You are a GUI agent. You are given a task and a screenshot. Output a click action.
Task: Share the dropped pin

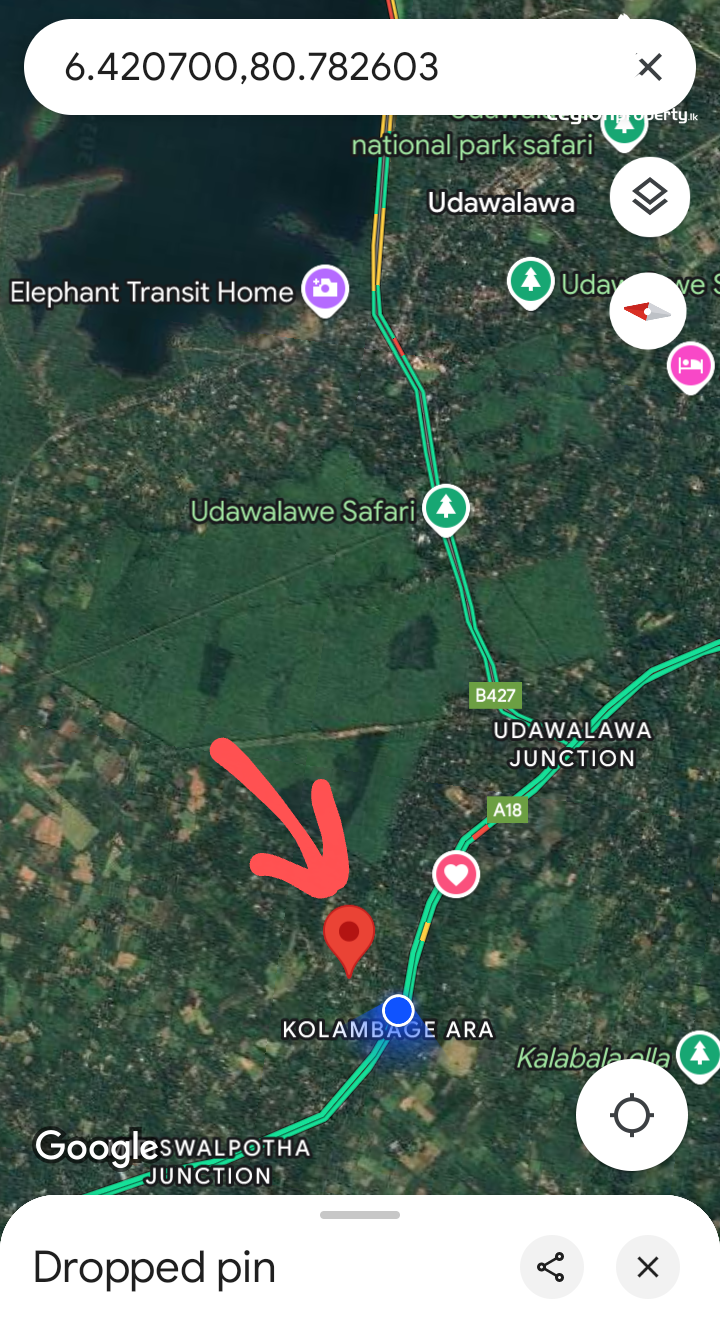pos(550,1268)
